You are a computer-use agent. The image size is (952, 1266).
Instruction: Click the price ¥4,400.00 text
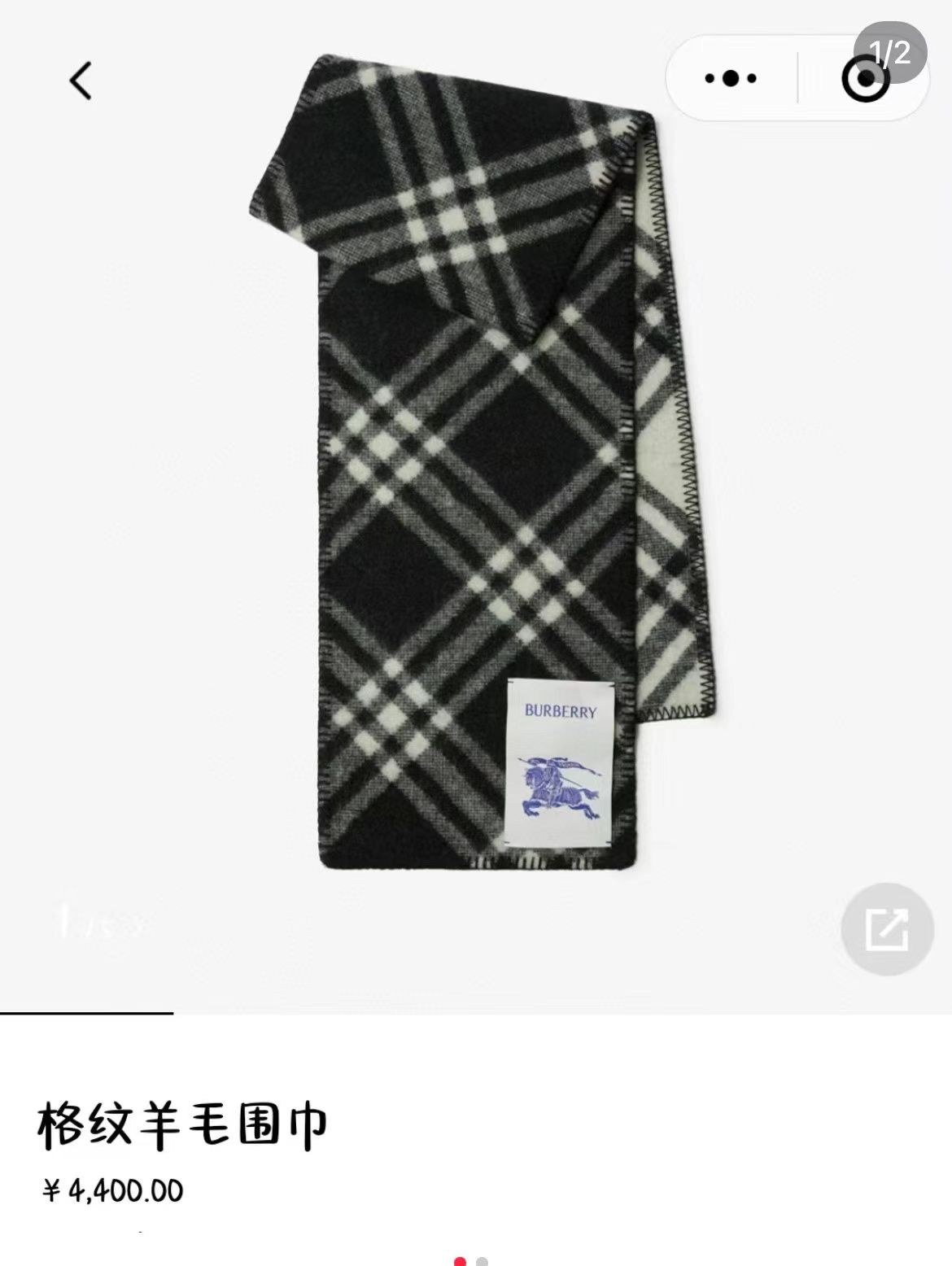[114, 1190]
